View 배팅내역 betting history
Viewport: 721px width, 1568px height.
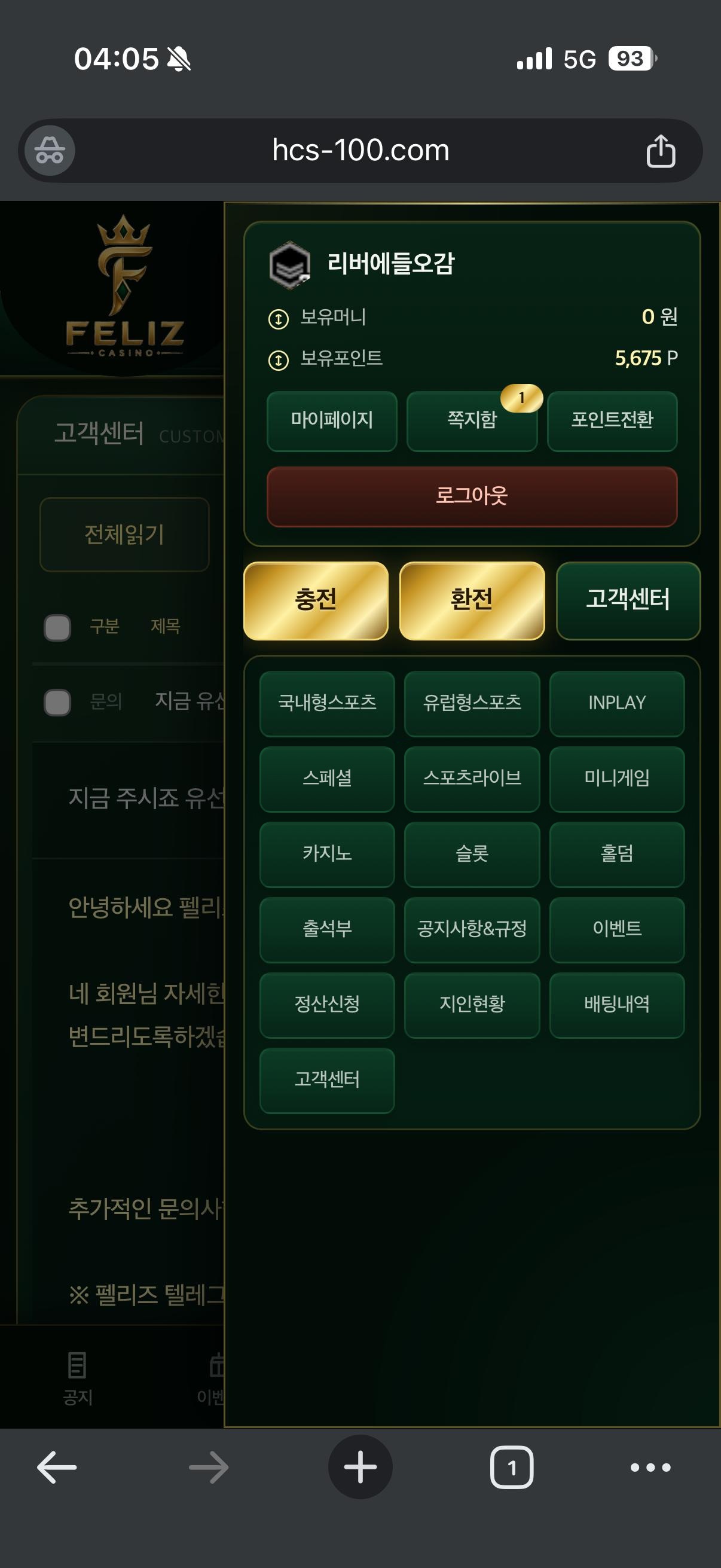[617, 1005]
